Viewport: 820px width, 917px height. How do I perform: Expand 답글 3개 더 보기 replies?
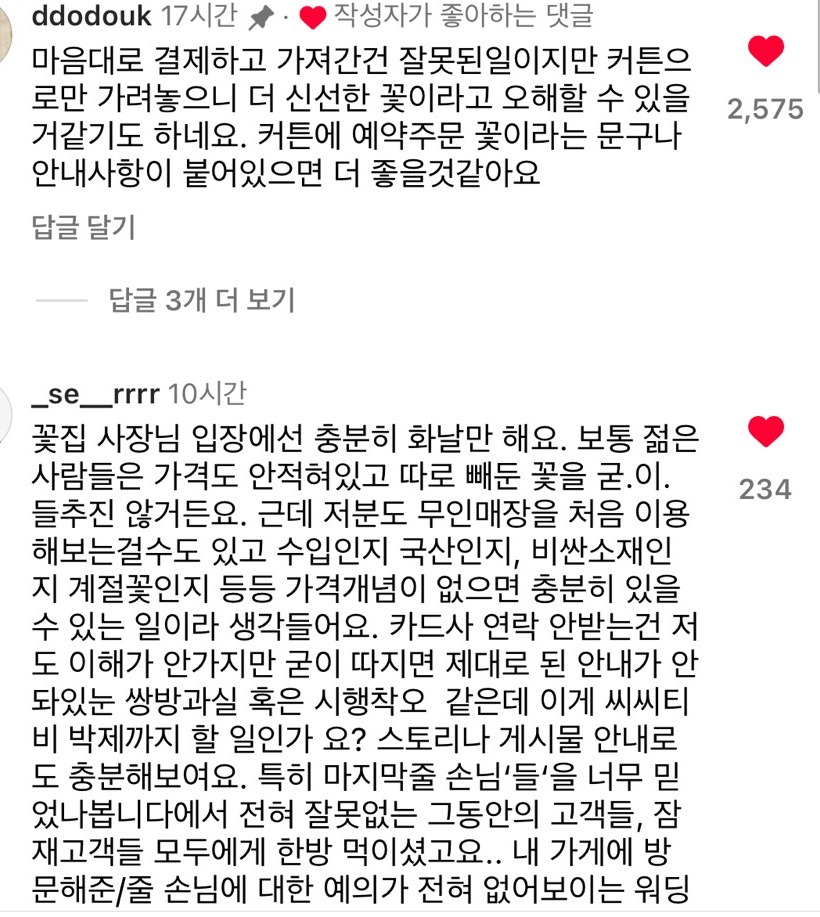[202, 299]
